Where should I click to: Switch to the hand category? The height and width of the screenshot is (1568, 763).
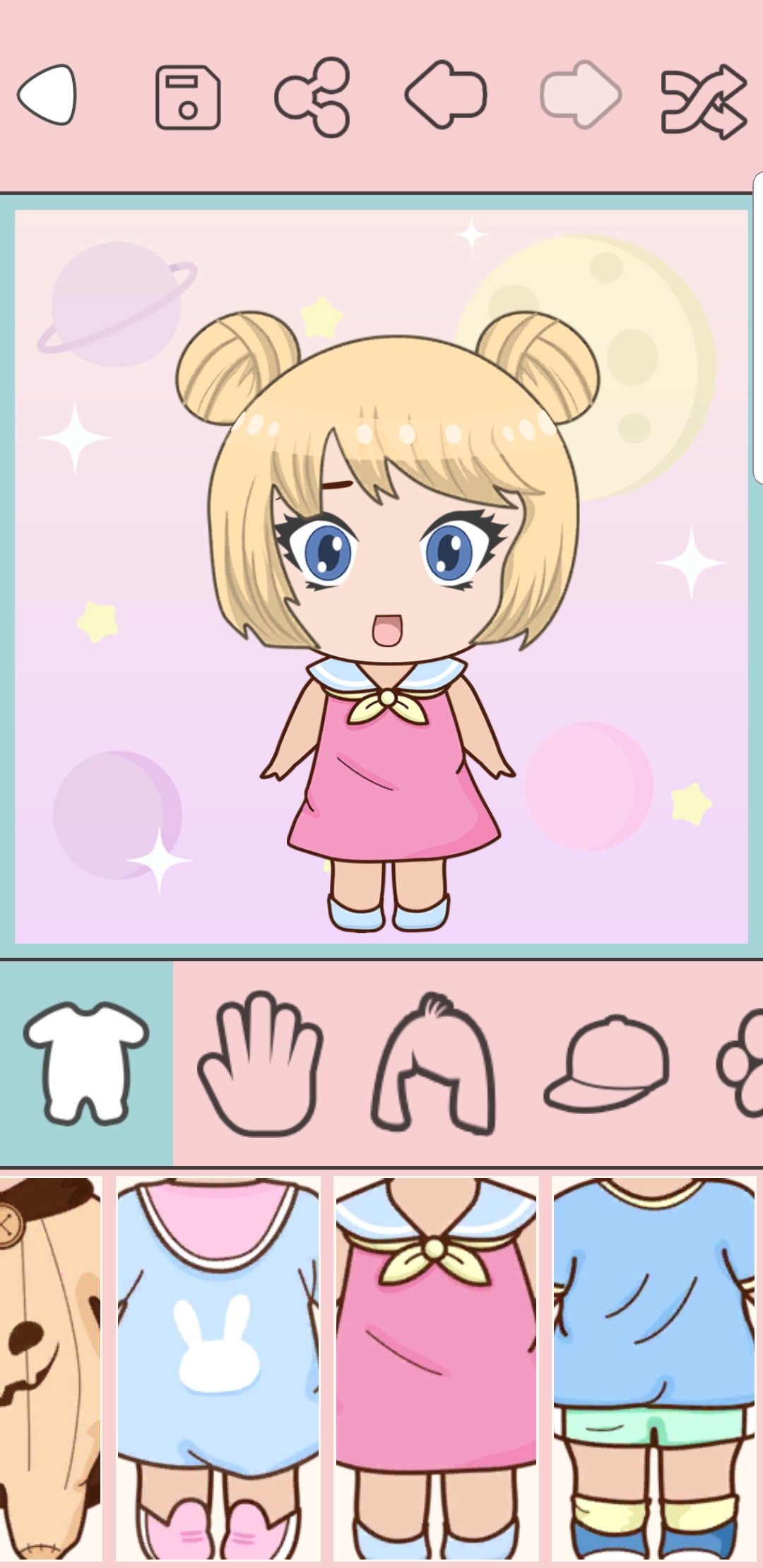tap(260, 1063)
